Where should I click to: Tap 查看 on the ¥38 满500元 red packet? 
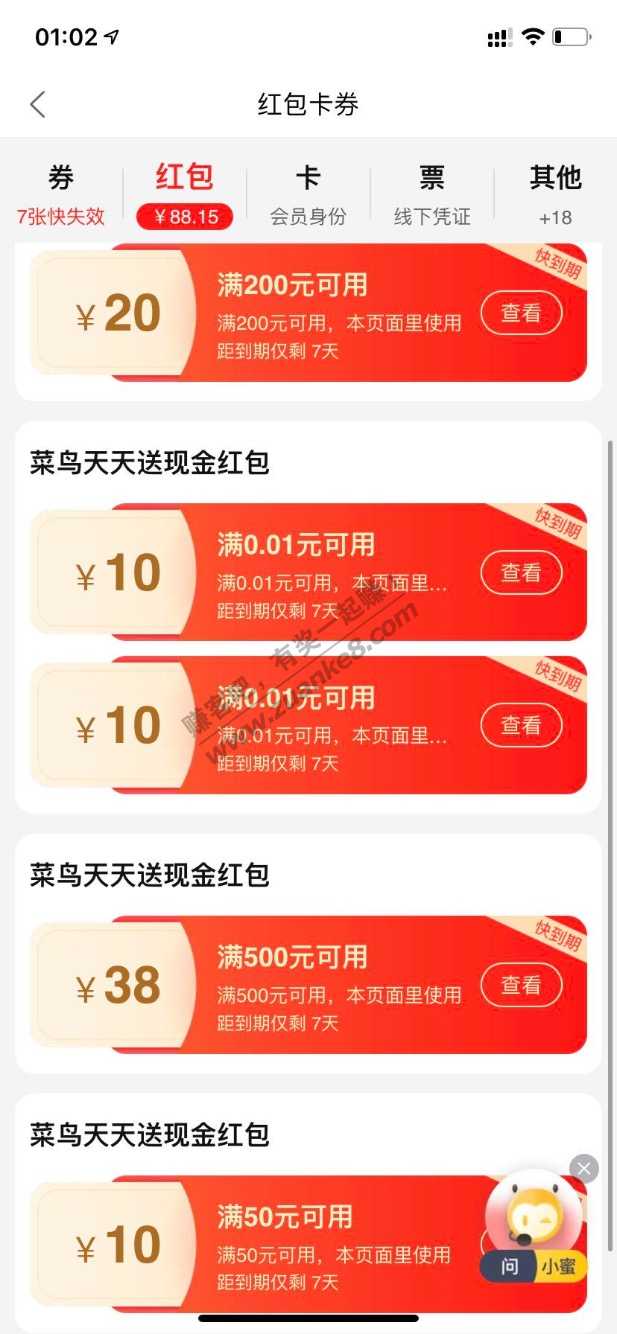tap(521, 986)
